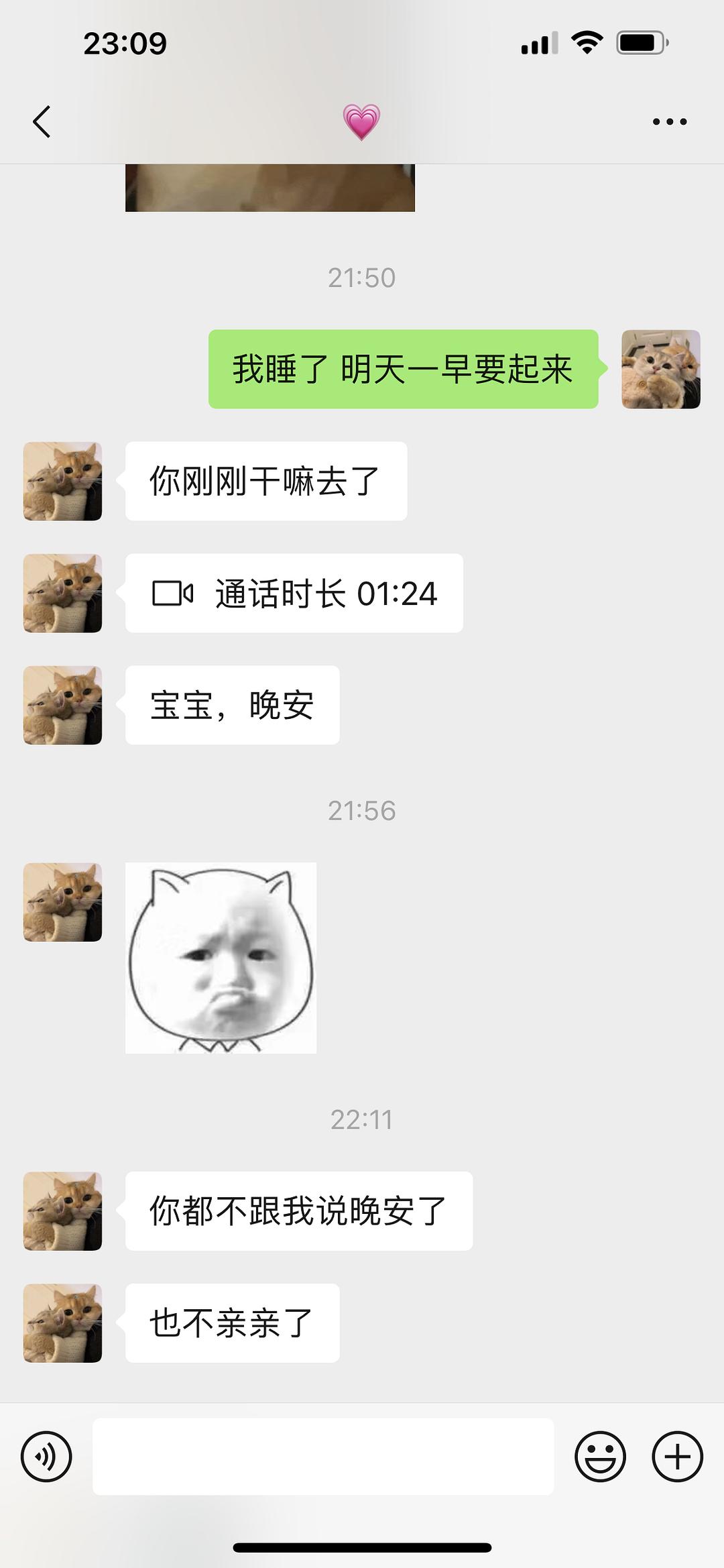Open the emoji sticker panel
724x1568 pixels.
(600, 1457)
